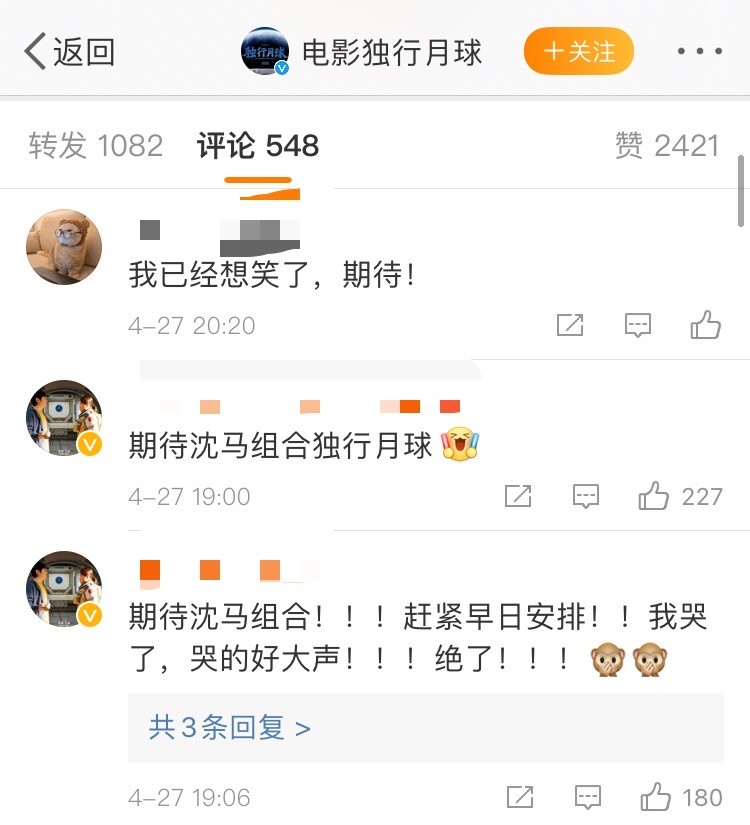
Task: Switch to the 赞 2421 tab
Action: [x=667, y=146]
